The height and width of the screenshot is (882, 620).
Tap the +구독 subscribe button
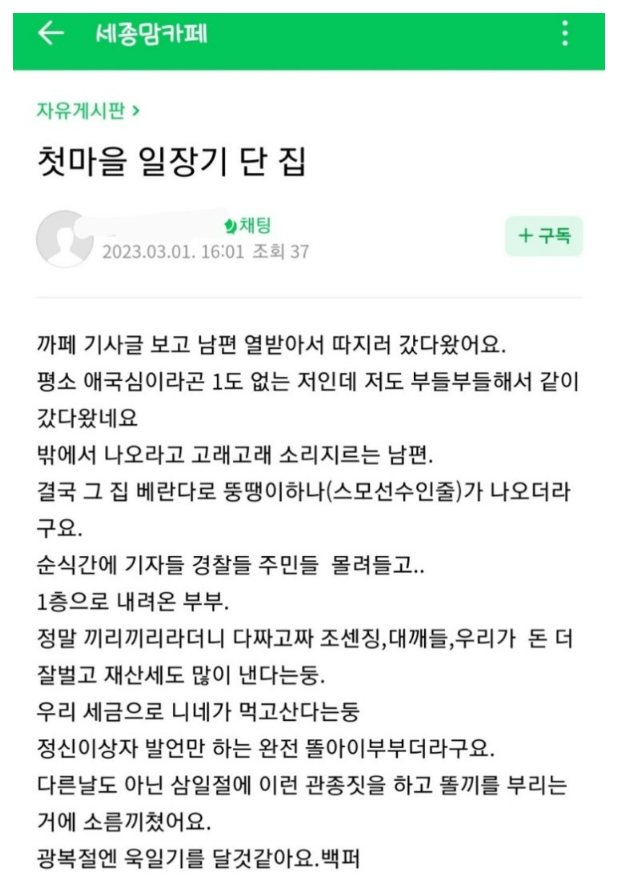point(543,236)
